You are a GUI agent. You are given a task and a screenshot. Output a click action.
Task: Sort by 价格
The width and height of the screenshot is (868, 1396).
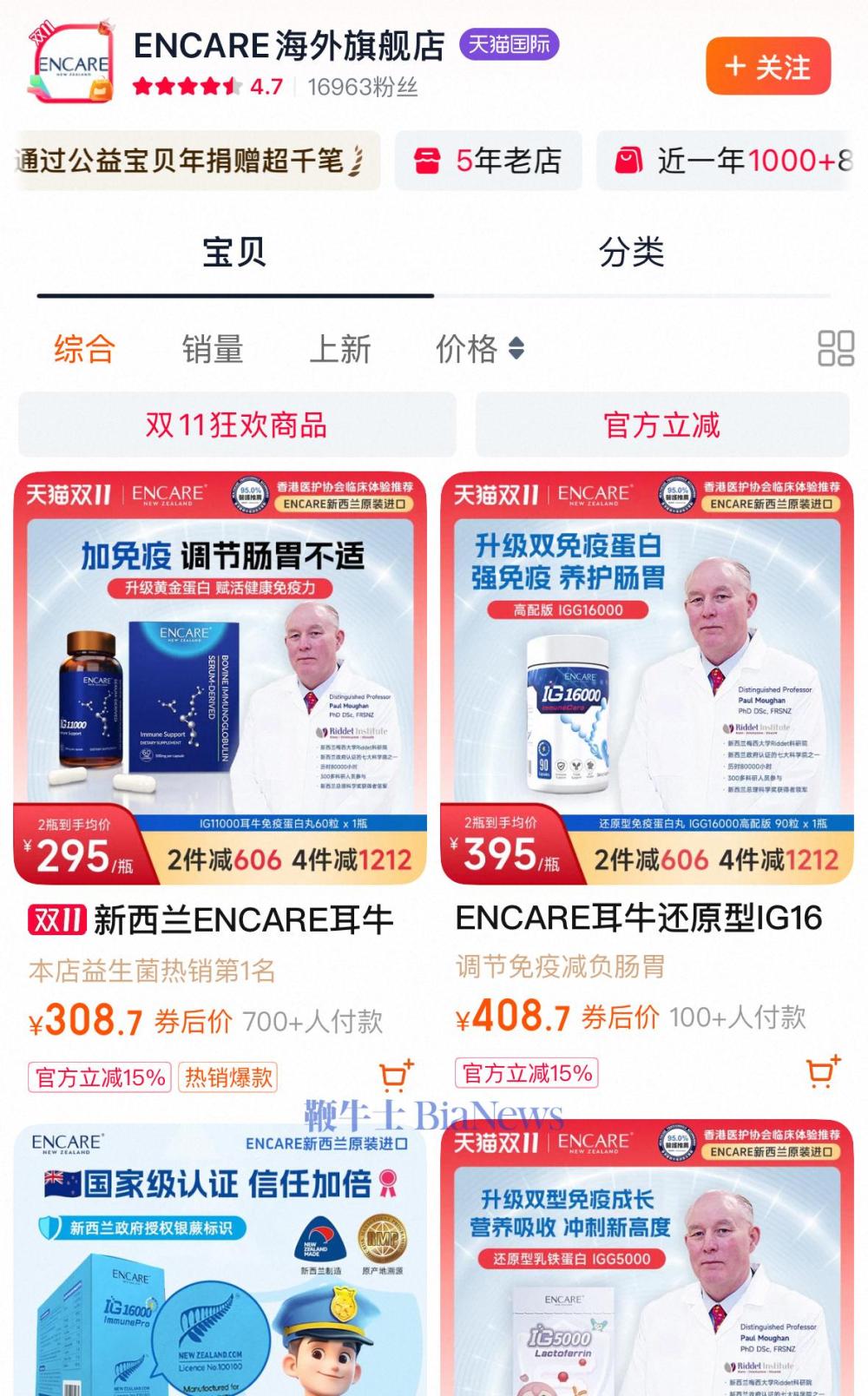pyautogui.click(x=479, y=349)
